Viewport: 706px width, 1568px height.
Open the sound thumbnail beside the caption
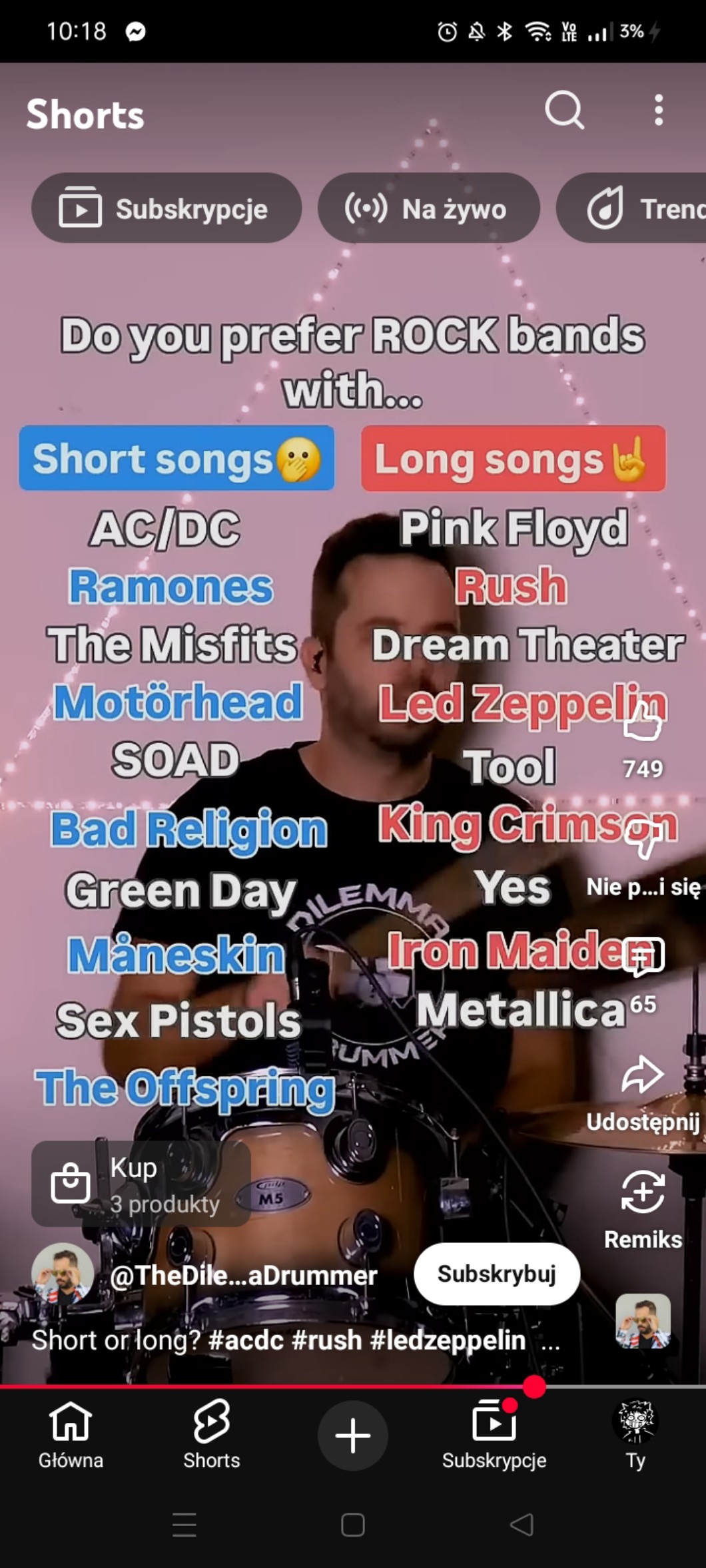coord(642,1322)
